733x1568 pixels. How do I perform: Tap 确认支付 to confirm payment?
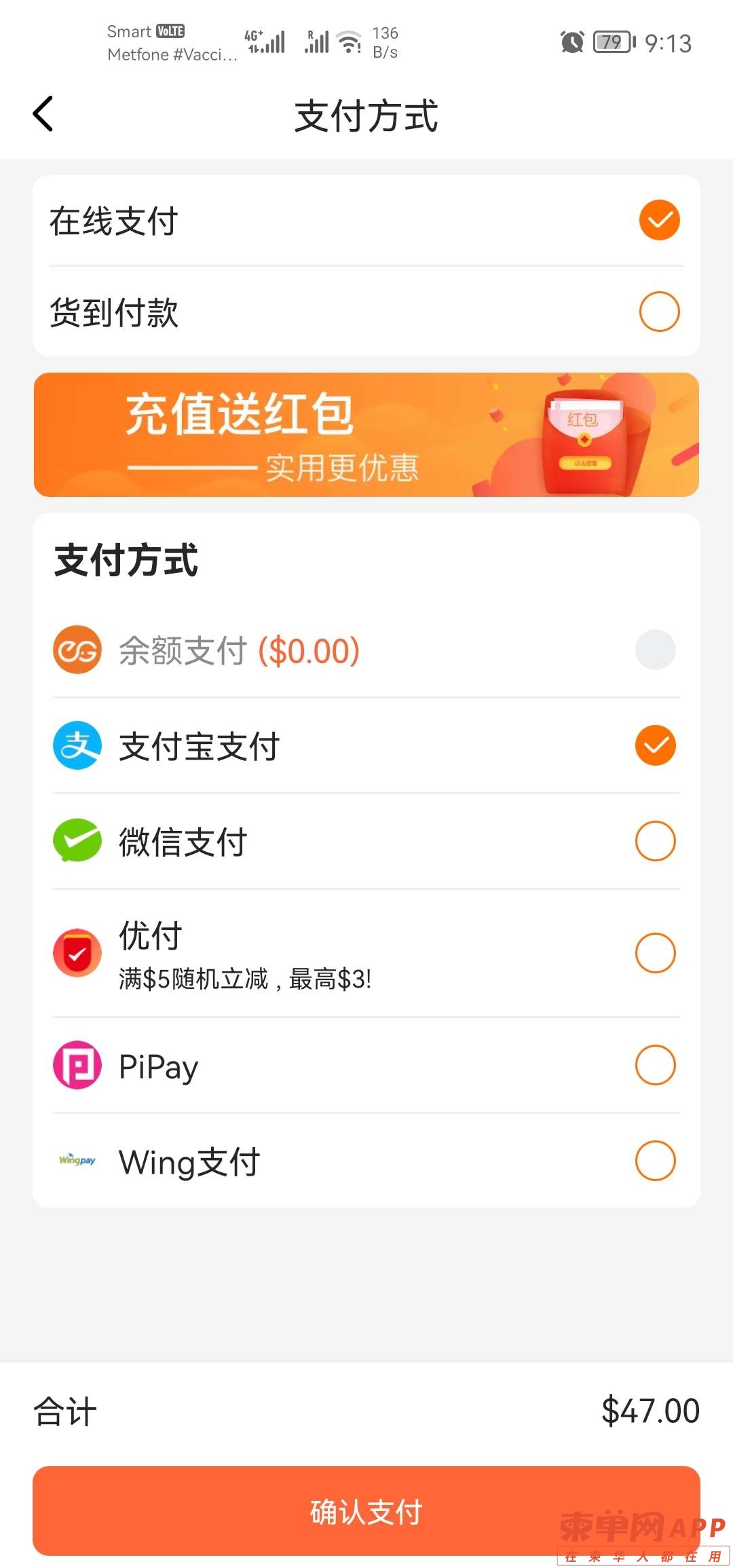[x=366, y=1511]
